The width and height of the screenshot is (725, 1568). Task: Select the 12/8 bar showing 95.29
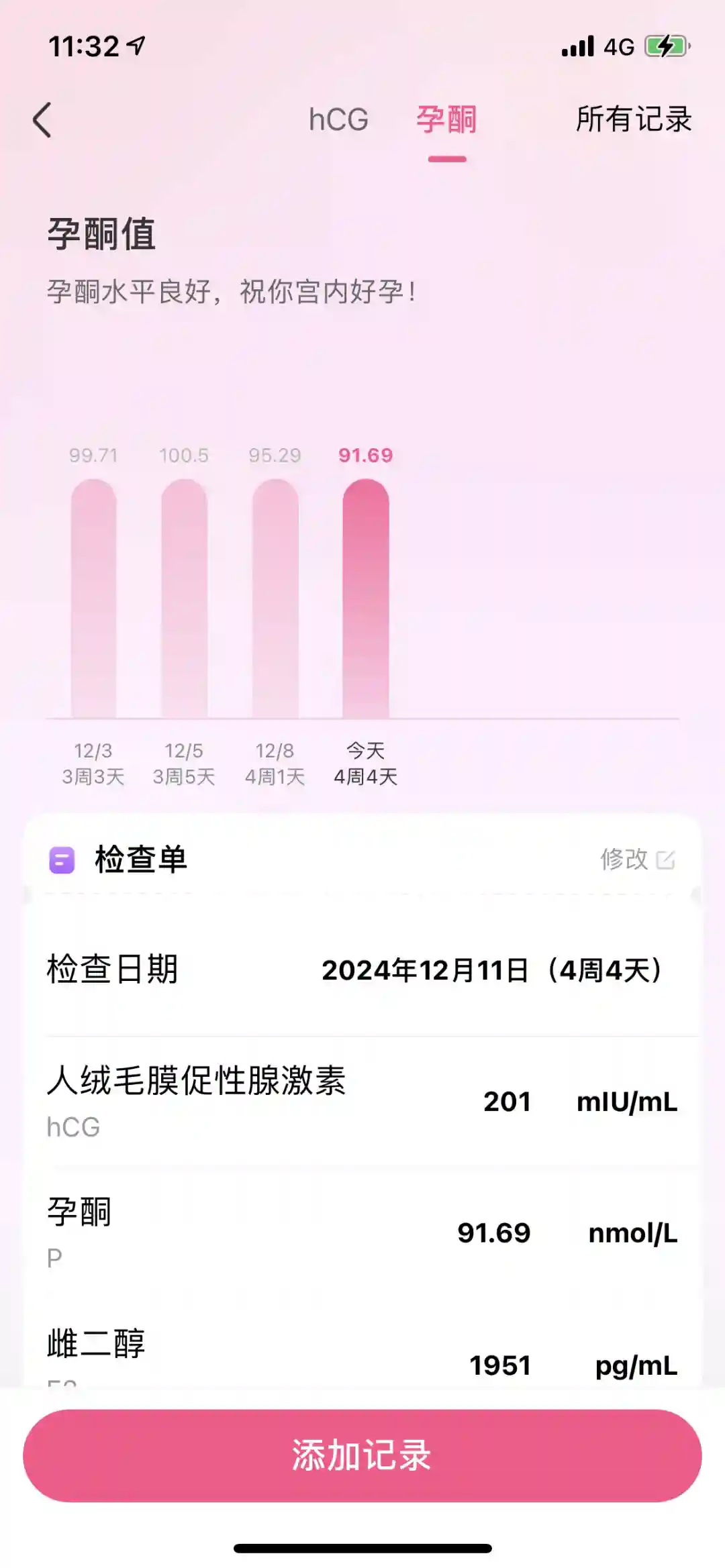click(275, 598)
